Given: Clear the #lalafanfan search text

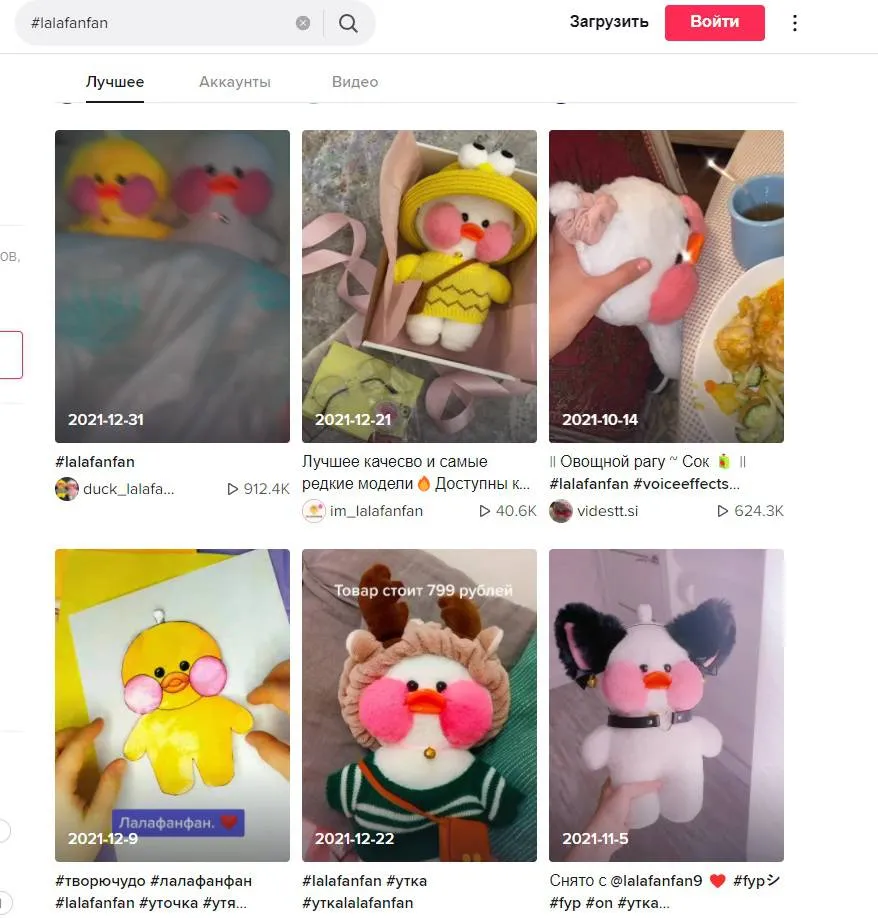Looking at the screenshot, I should point(303,23).
